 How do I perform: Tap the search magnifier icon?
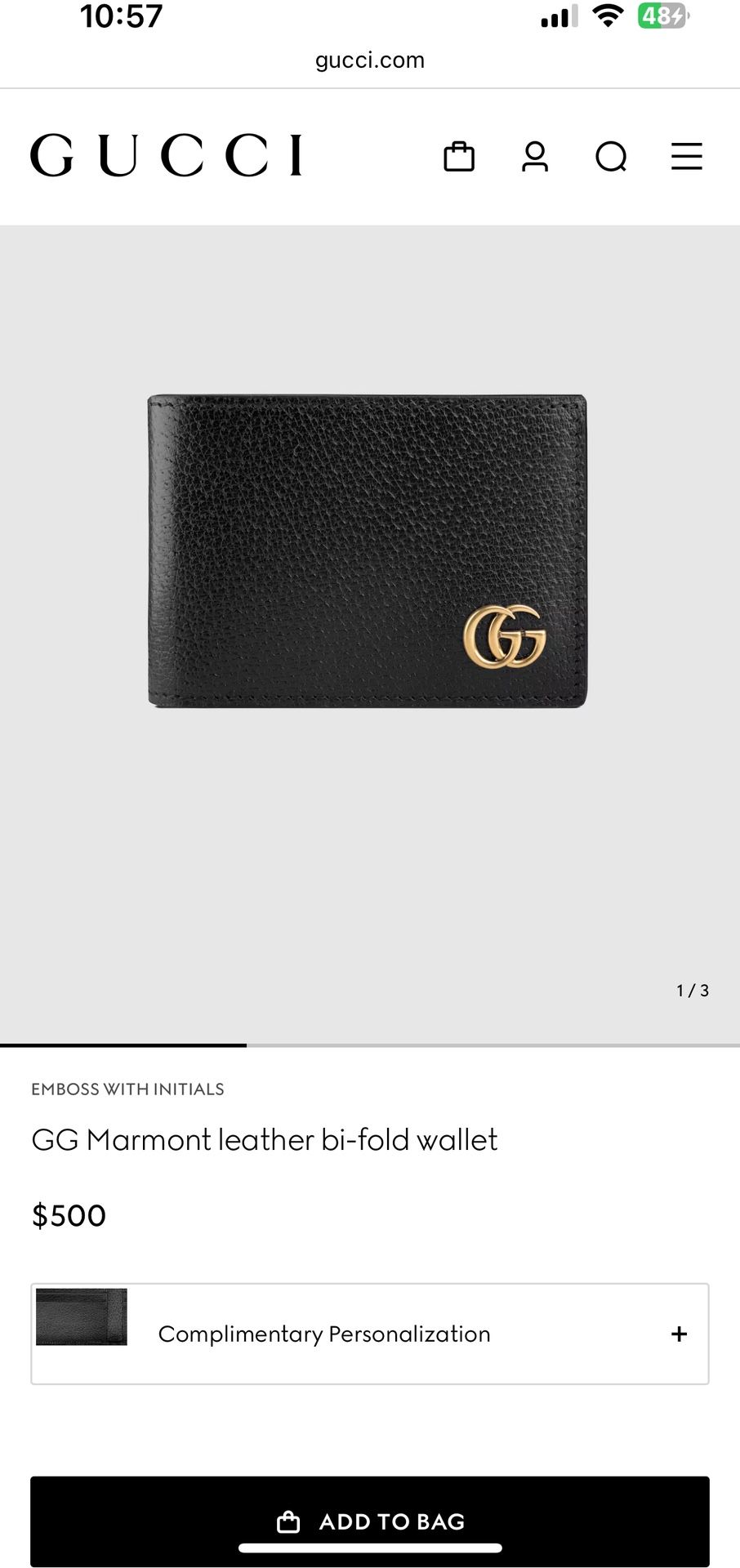[611, 156]
